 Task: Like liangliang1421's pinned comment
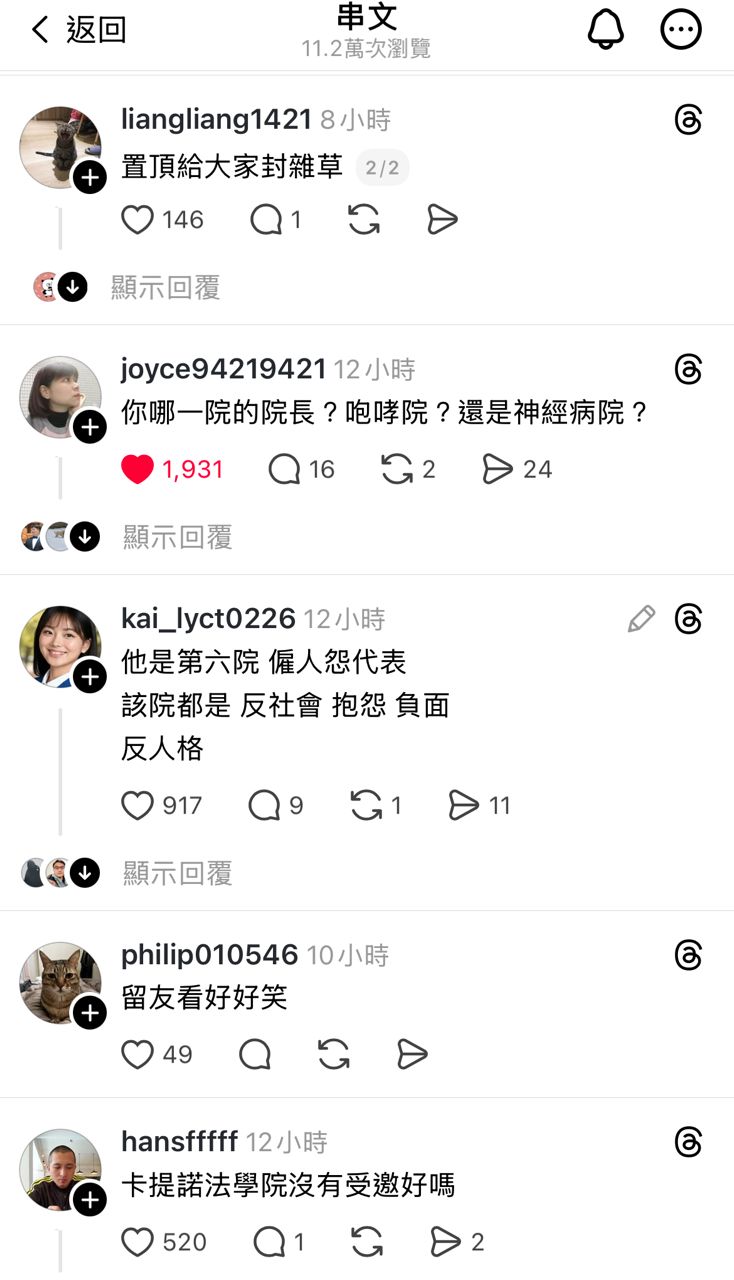(138, 220)
